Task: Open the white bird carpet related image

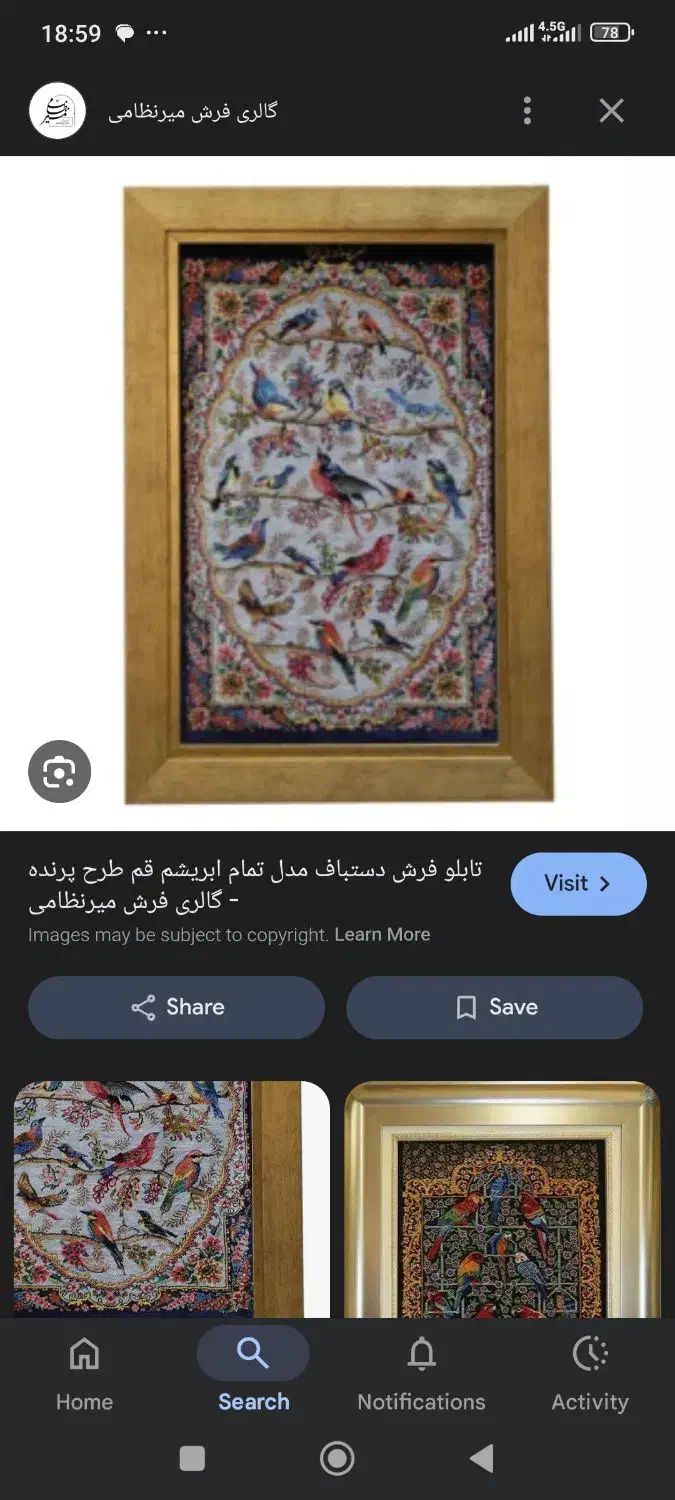Action: (170, 1198)
